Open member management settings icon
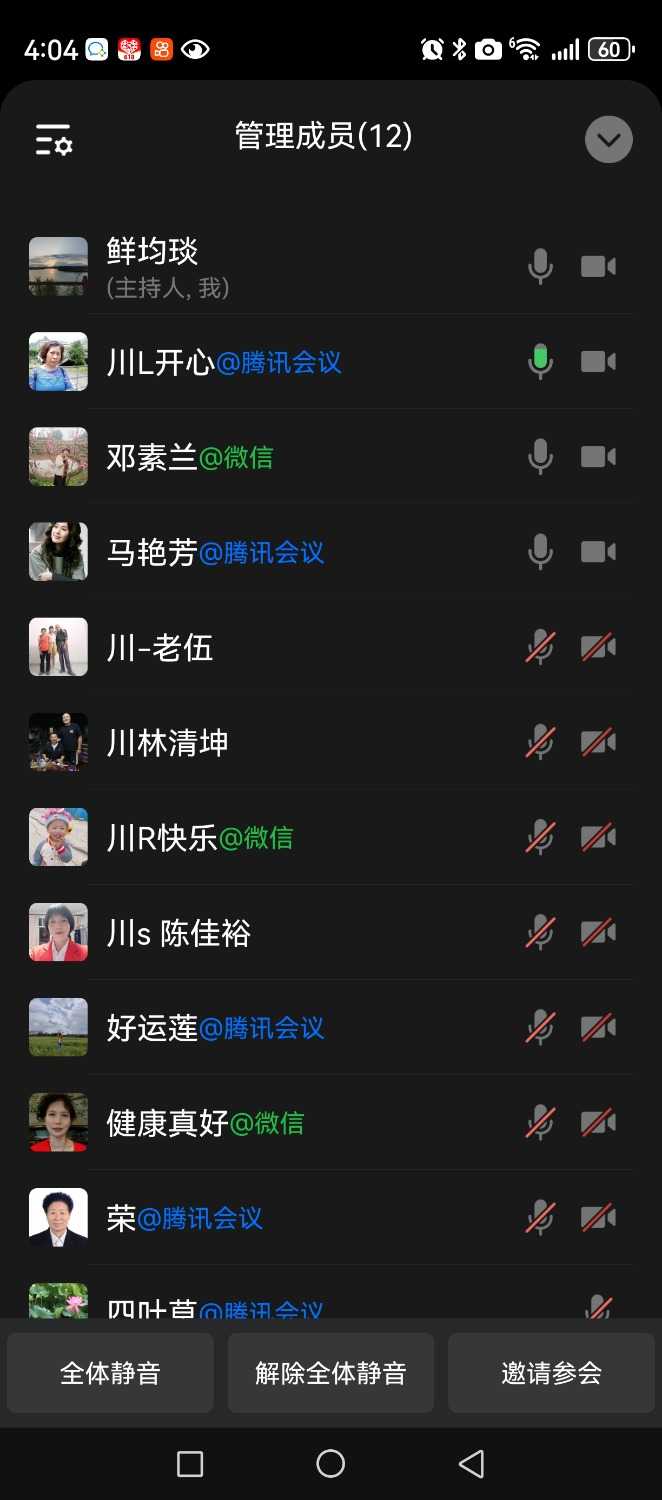This screenshot has width=662, height=1500. point(54,140)
